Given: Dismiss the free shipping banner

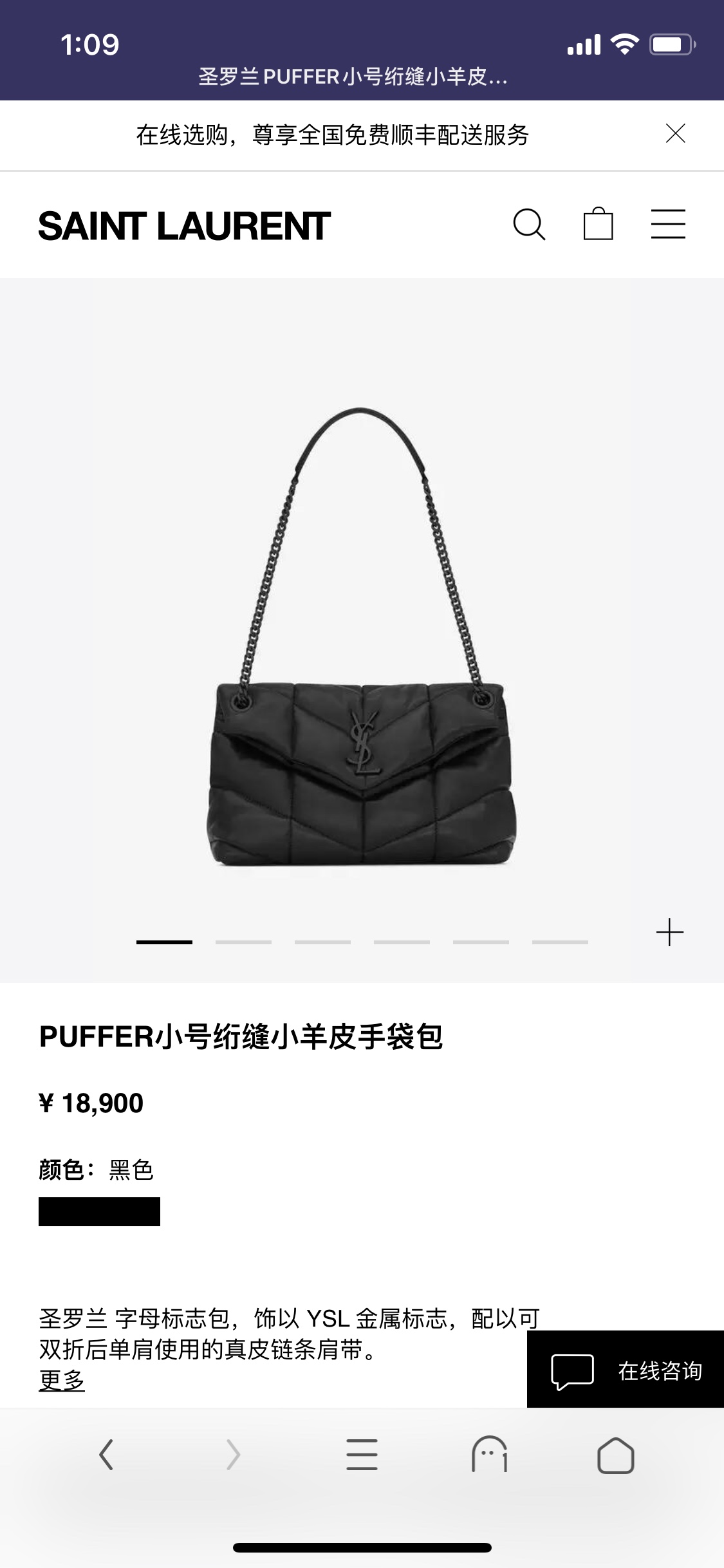Looking at the screenshot, I should (675, 134).
